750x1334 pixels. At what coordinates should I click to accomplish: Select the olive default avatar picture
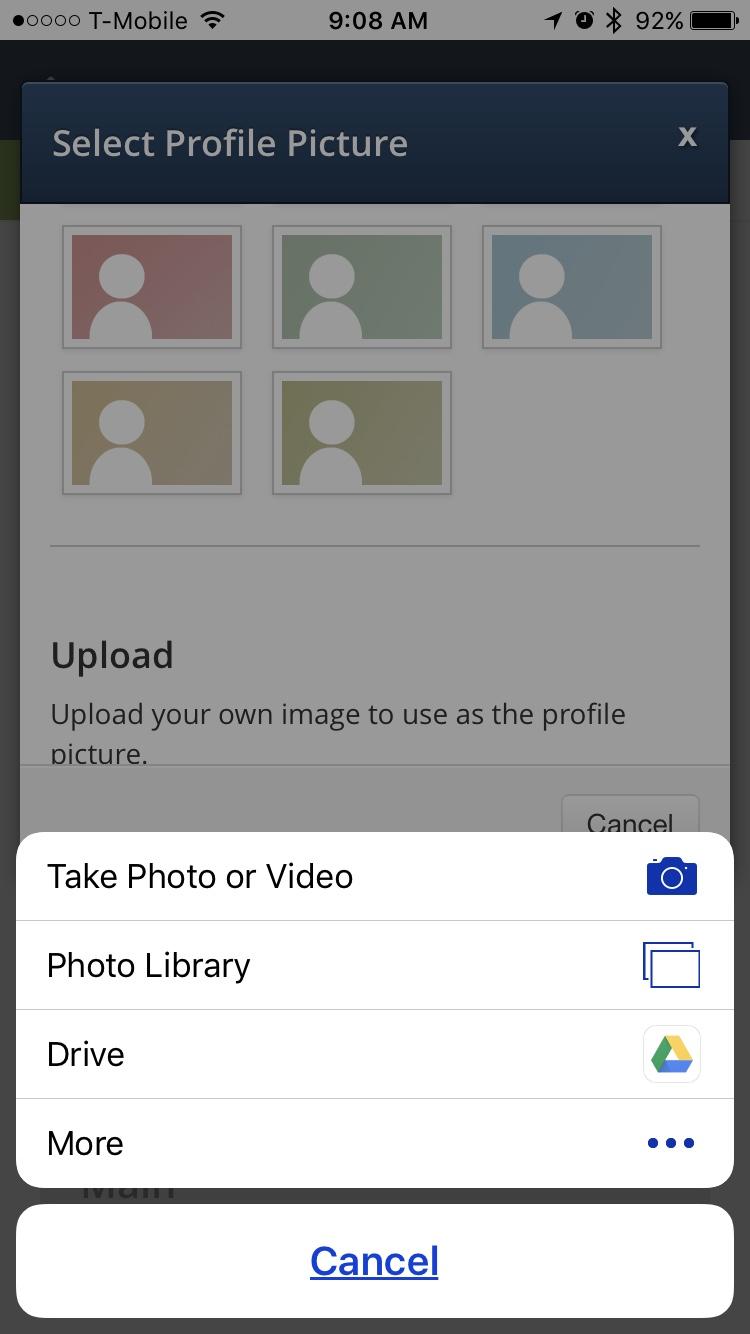[x=361, y=433]
